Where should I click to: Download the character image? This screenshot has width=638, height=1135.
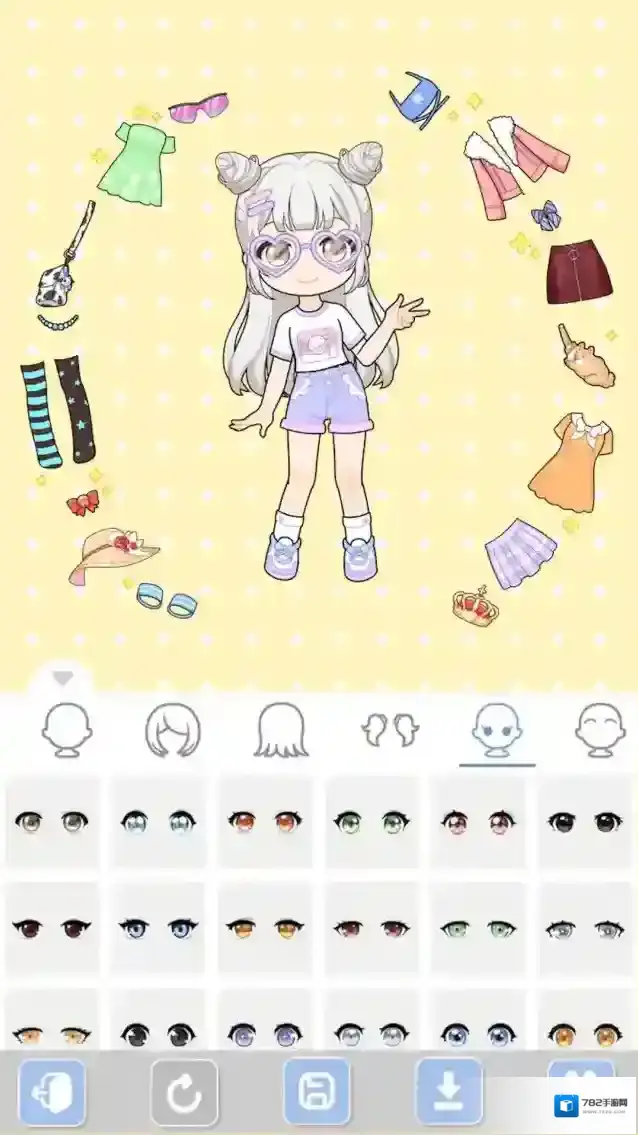pos(449,1093)
